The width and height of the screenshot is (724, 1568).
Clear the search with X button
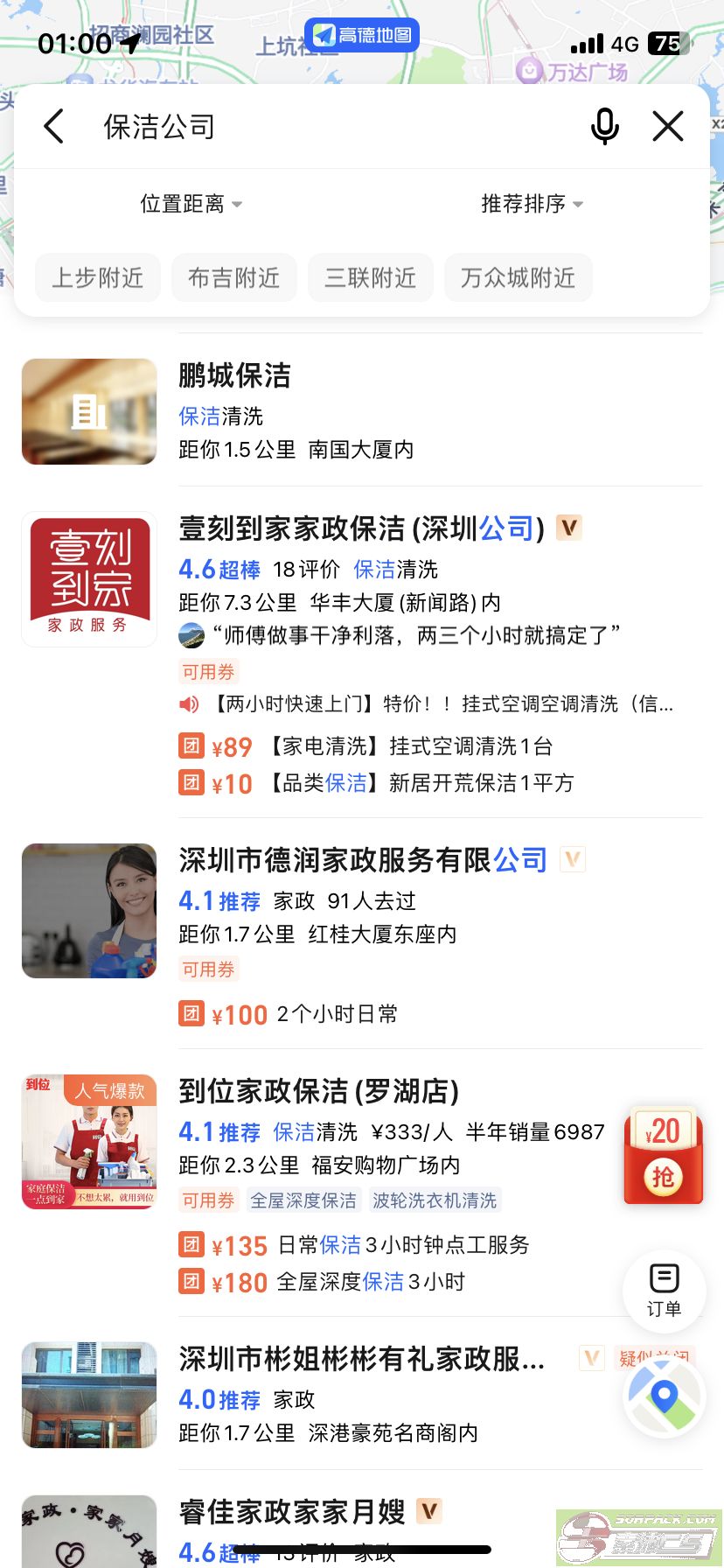(x=668, y=127)
